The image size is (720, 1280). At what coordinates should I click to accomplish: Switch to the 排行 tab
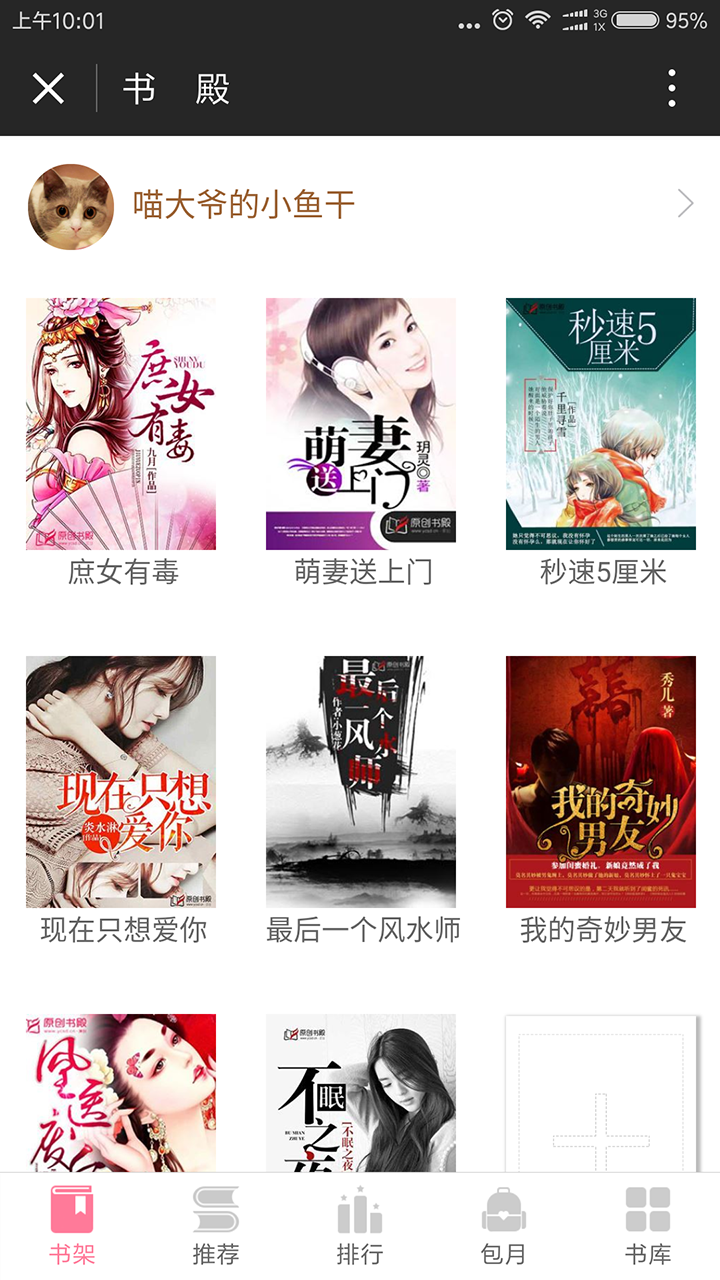(x=360, y=1226)
